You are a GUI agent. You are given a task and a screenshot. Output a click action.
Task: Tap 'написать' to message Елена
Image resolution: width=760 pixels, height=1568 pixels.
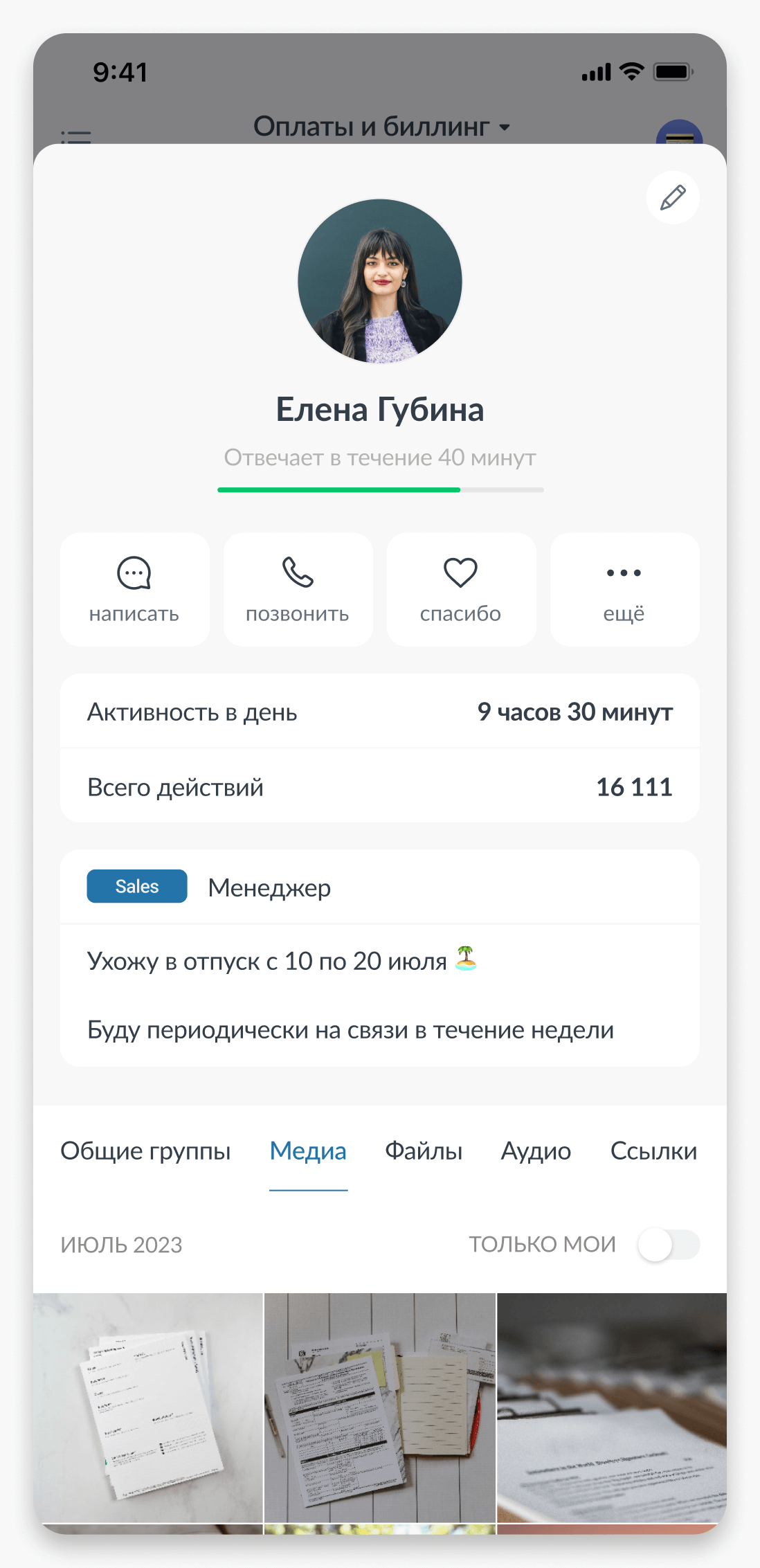(x=134, y=589)
